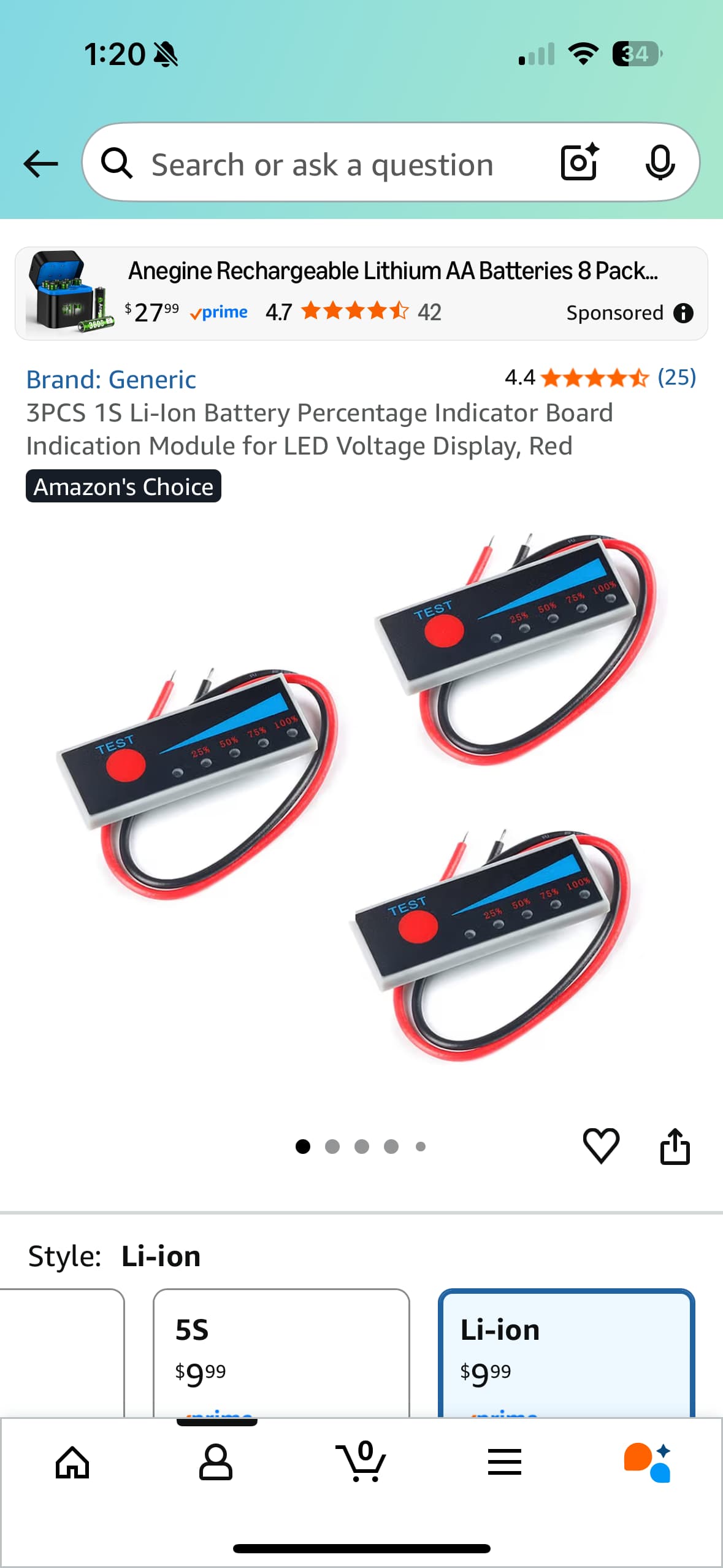View the main product image fullscreen
723x1568 pixels.
(x=361, y=797)
